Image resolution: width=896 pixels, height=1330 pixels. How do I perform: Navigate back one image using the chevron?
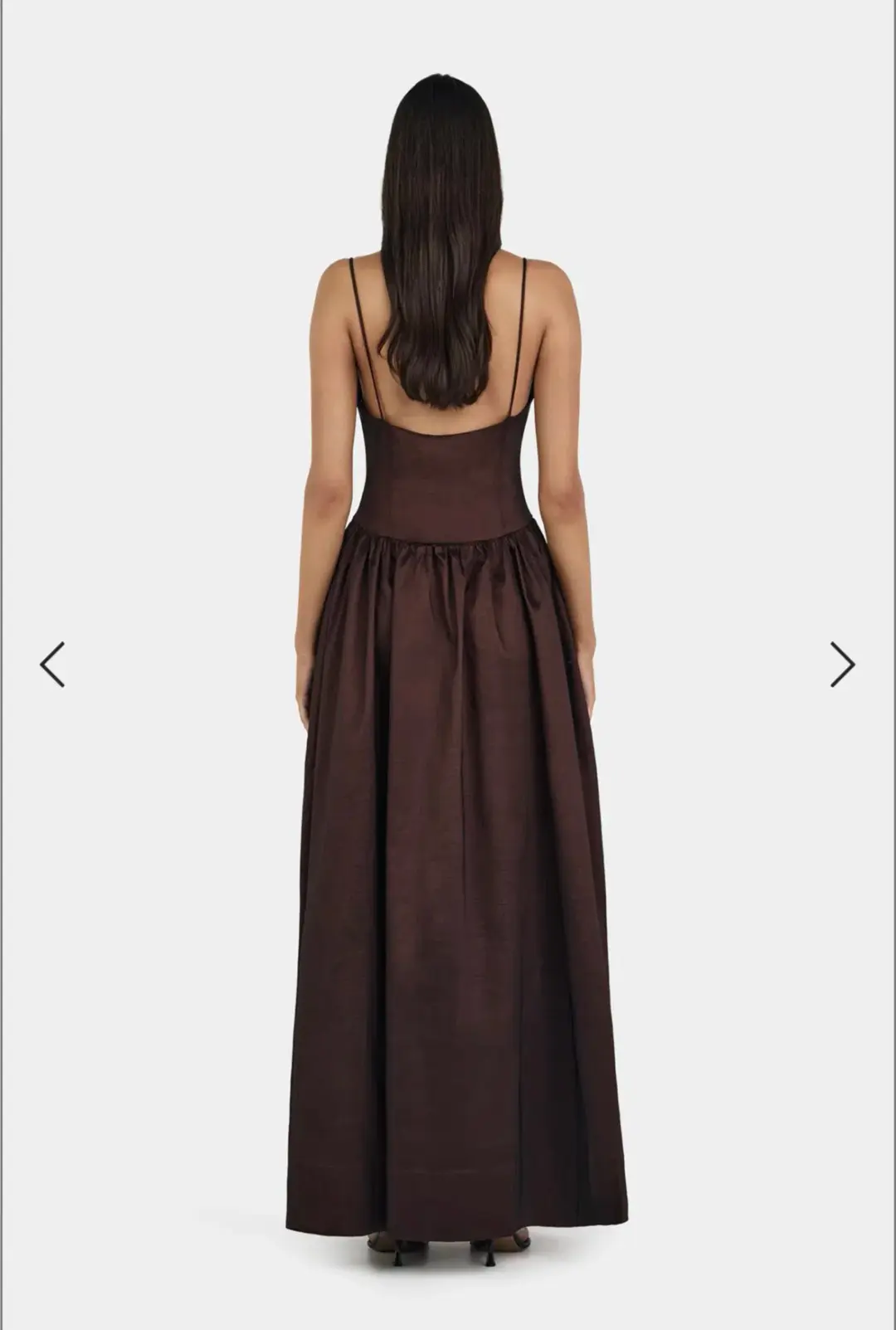tap(51, 664)
